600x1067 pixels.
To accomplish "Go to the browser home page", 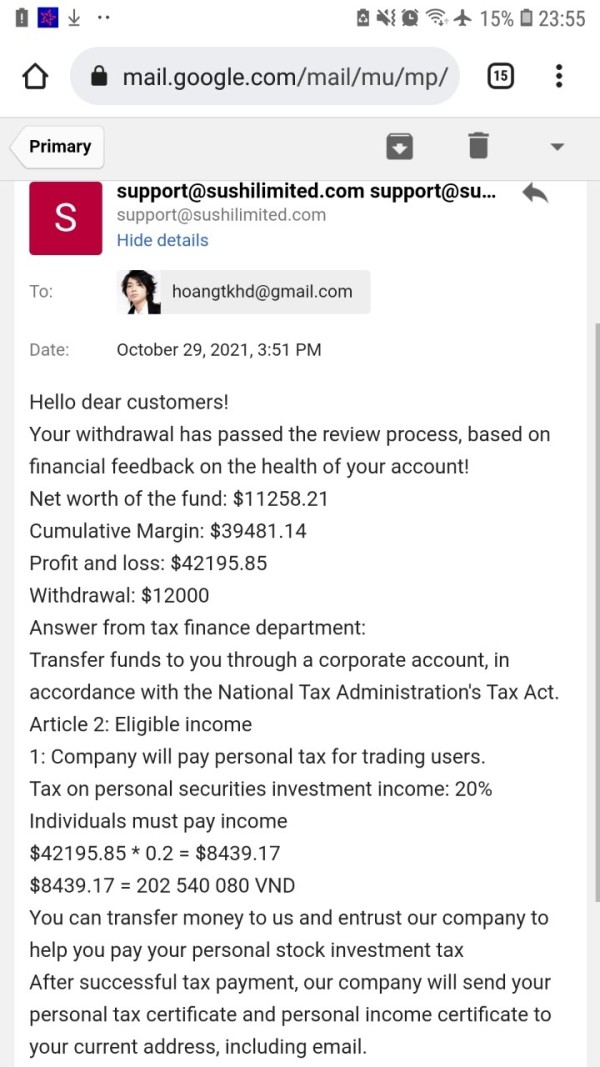I will (36, 76).
